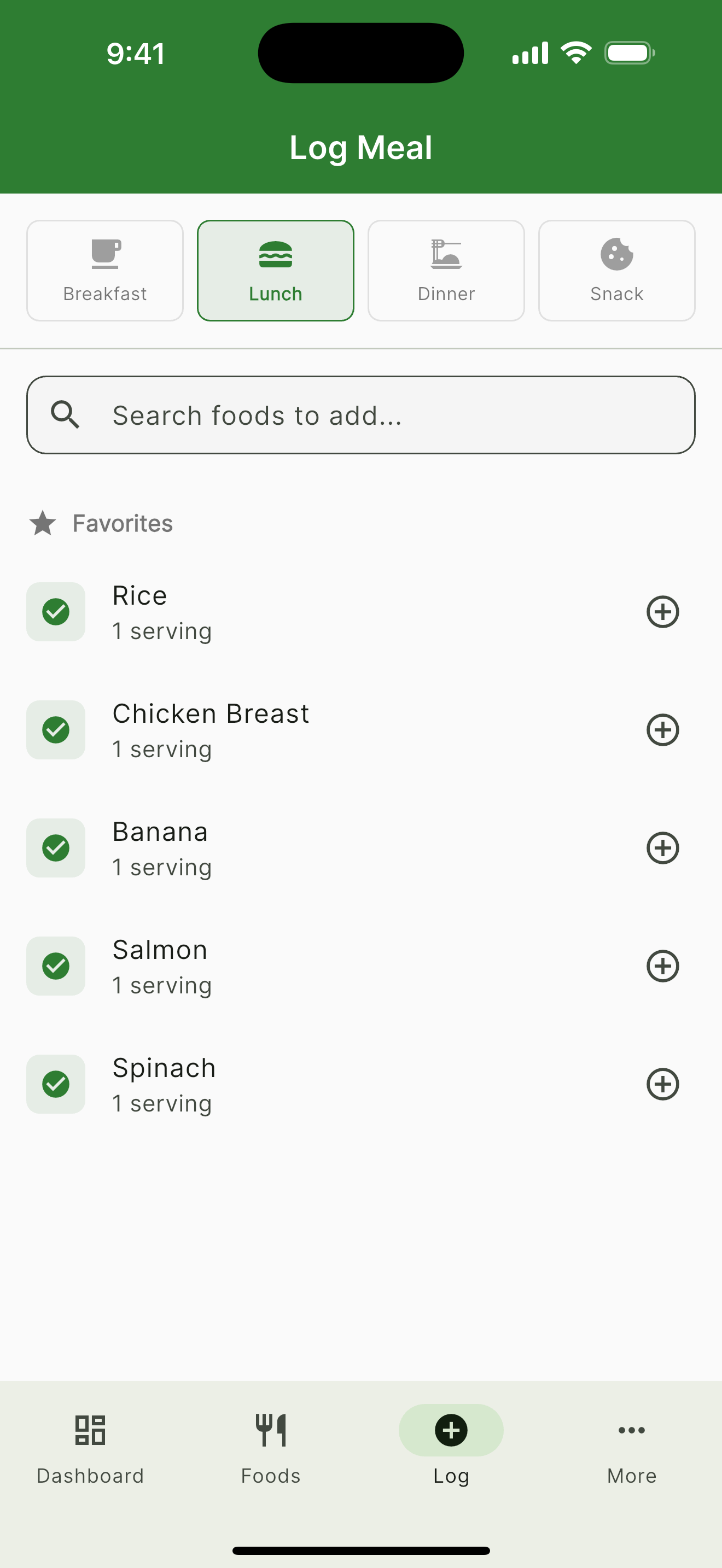This screenshot has height=1568, width=722.
Task: Tap the Dinner noodles icon
Action: click(446, 254)
